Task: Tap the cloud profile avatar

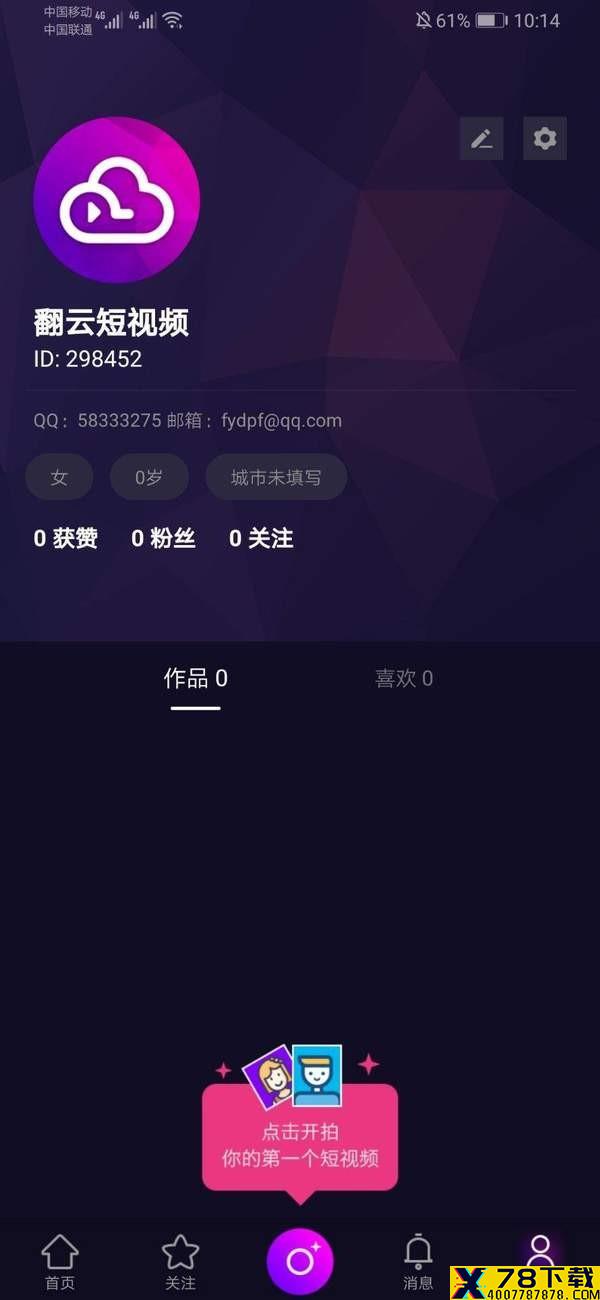Action: (117, 201)
